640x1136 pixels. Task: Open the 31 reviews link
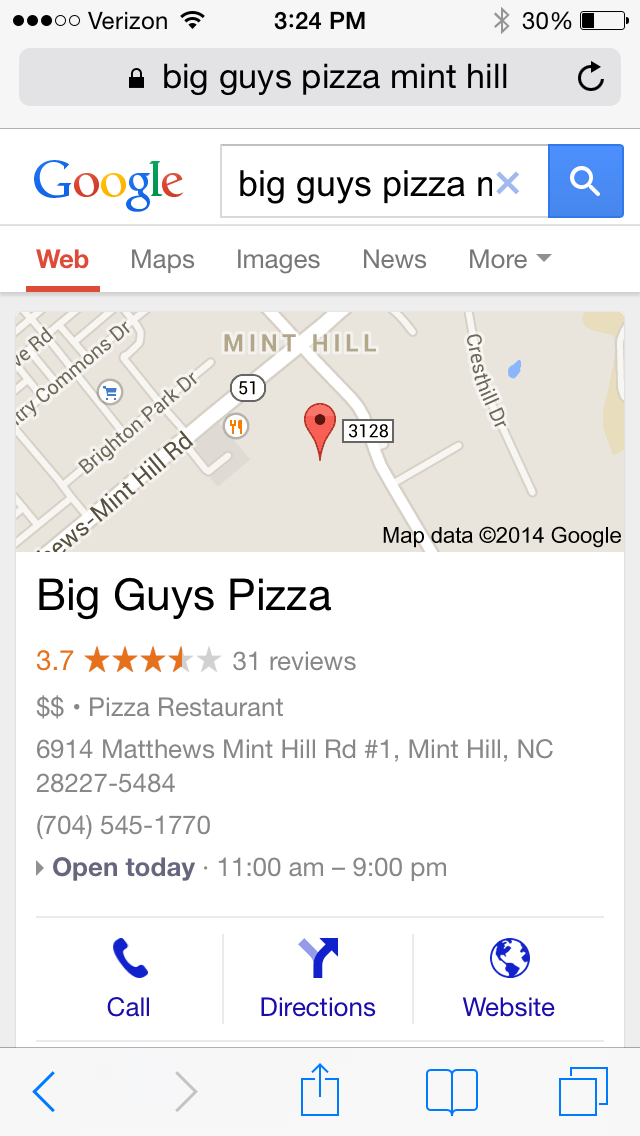(294, 661)
